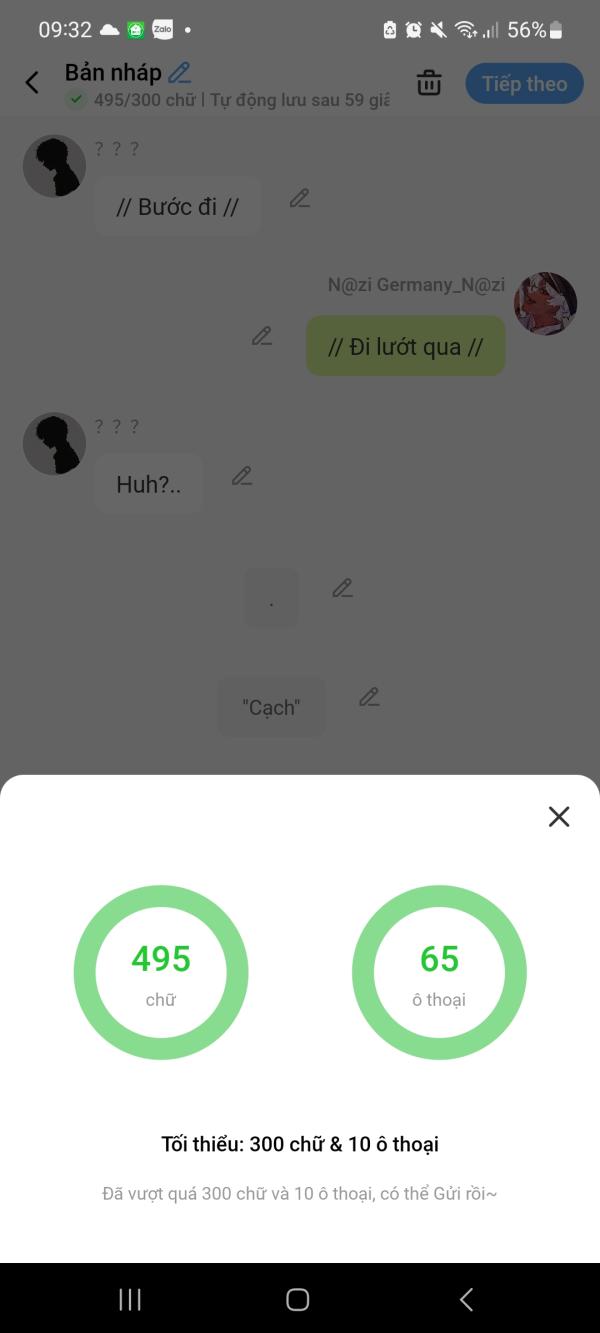Edit the "// Bước đi //" message

coord(300,198)
